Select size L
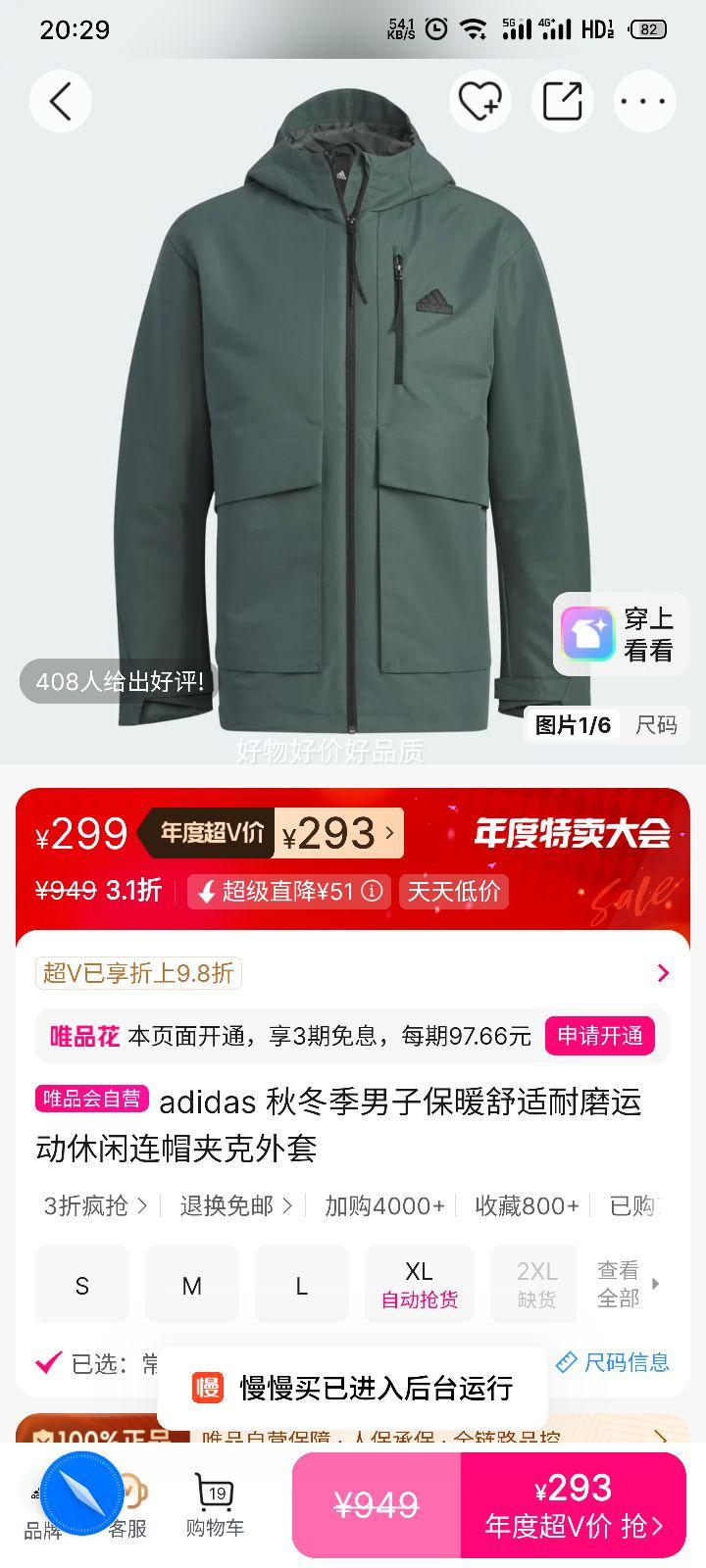Viewport: 706px width, 1568px height. pos(301,1285)
